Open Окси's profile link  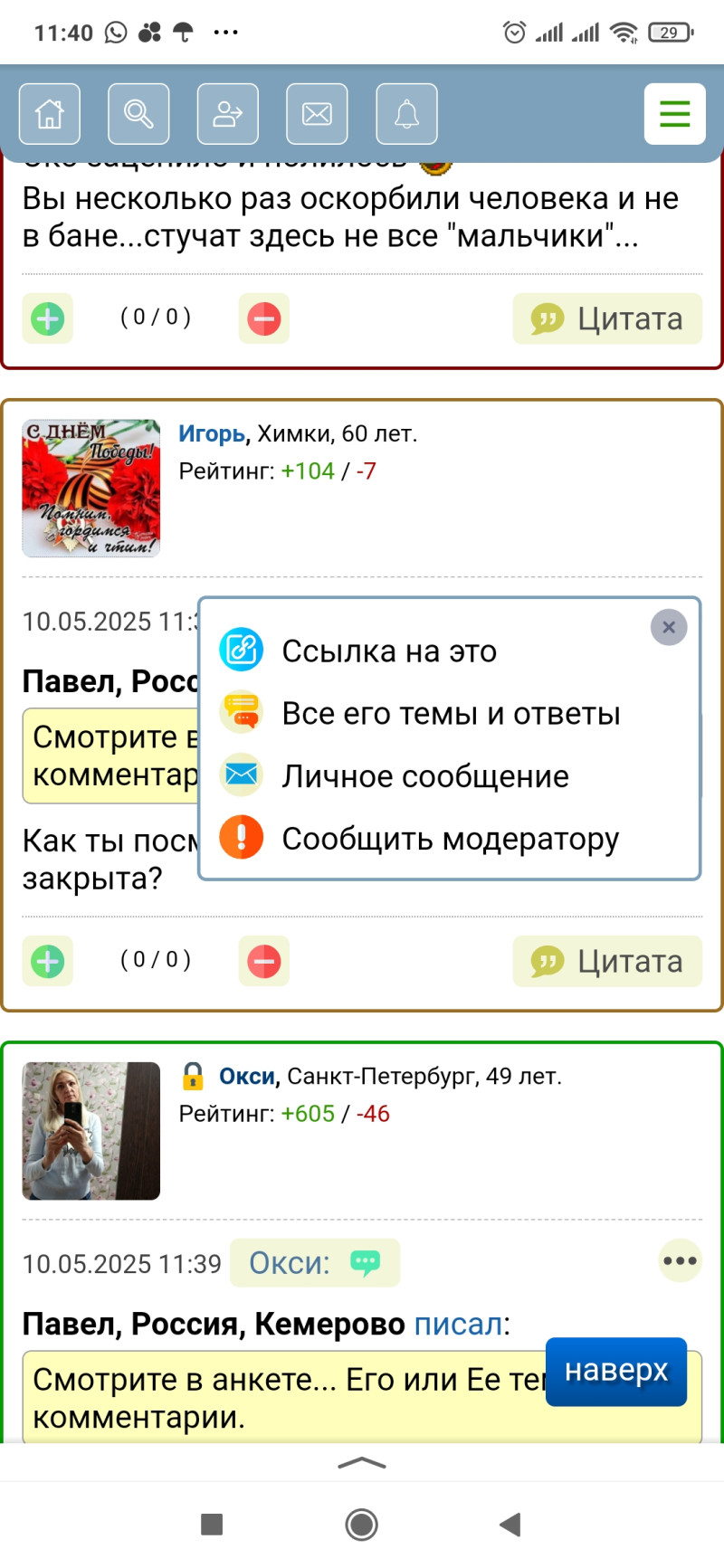pos(246,1077)
